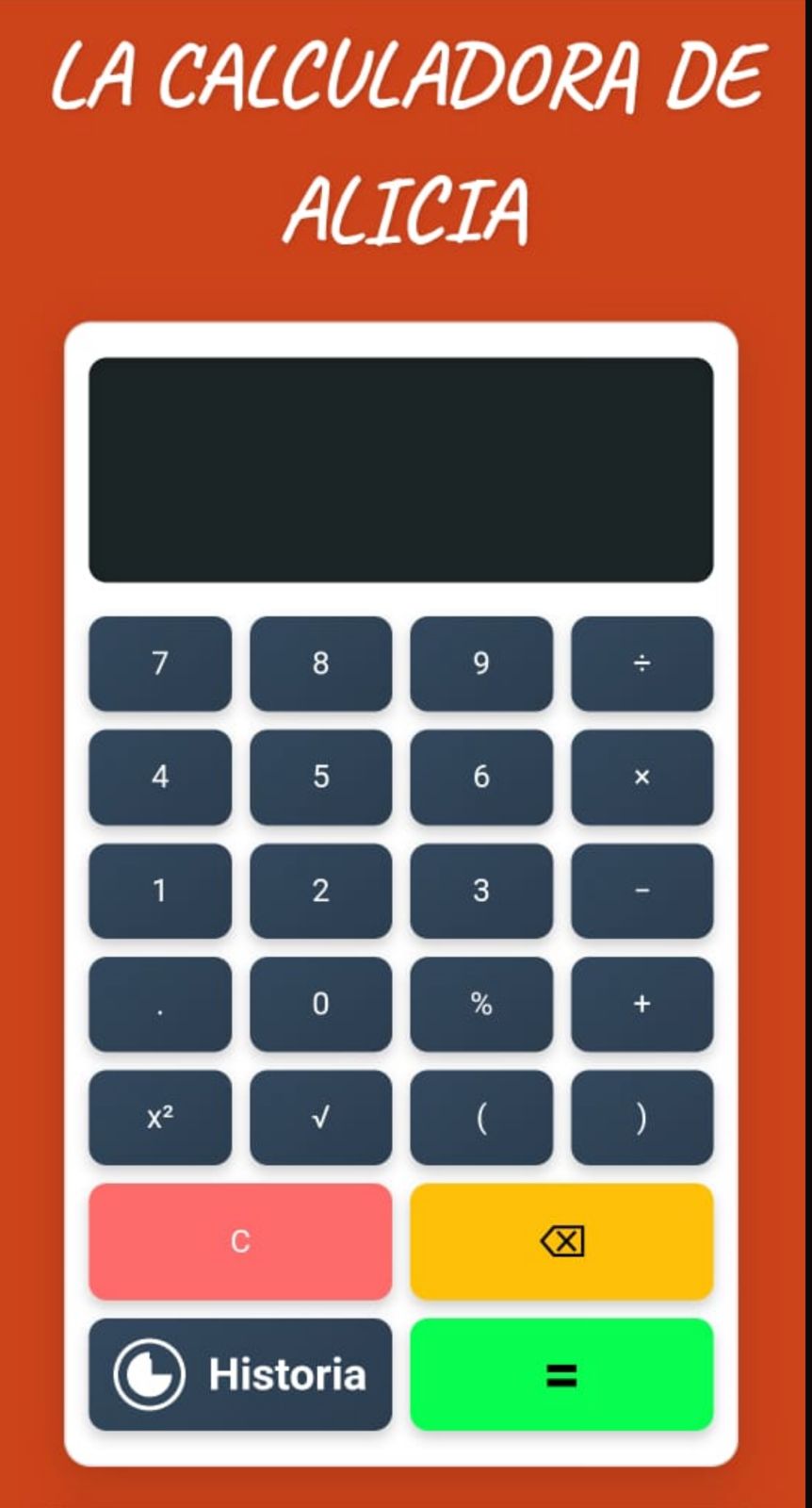Viewport: 812px width, 1508px height.
Task: Enter the digit 5
Action: click(320, 777)
